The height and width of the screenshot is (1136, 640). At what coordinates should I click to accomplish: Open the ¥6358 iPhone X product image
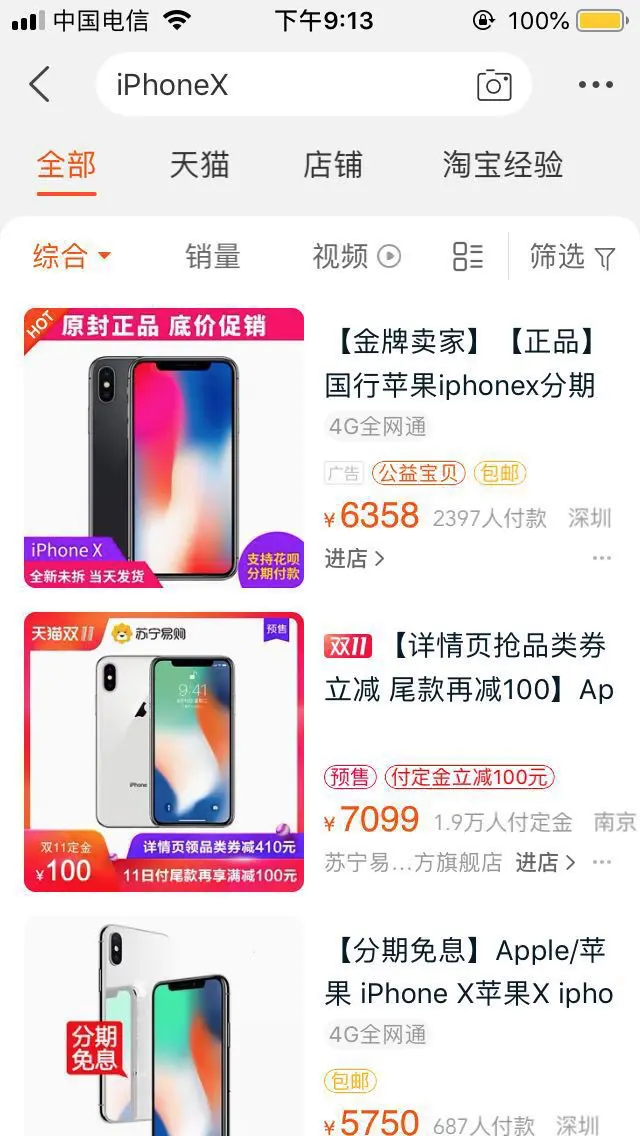pos(164,447)
